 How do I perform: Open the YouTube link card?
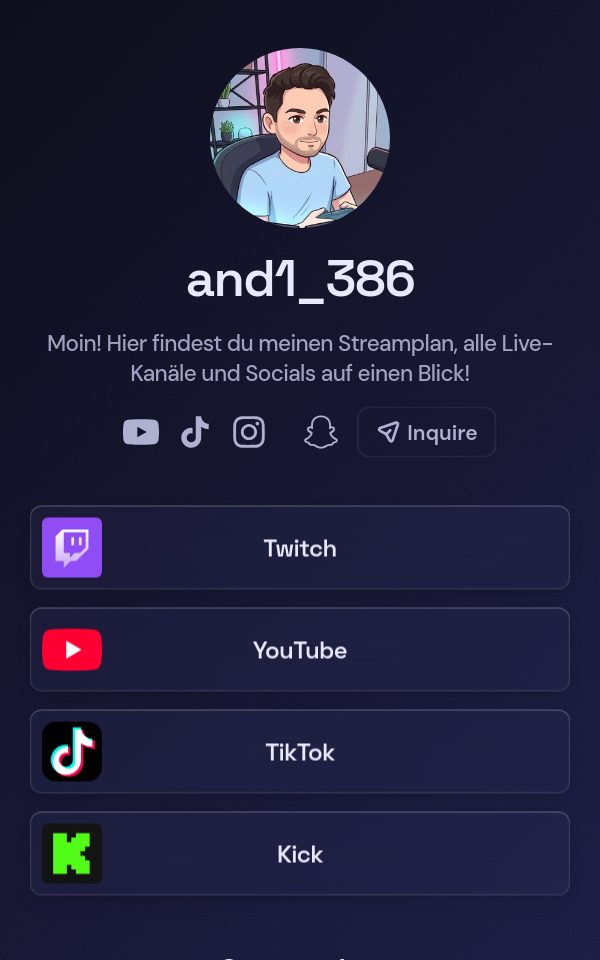pos(300,650)
